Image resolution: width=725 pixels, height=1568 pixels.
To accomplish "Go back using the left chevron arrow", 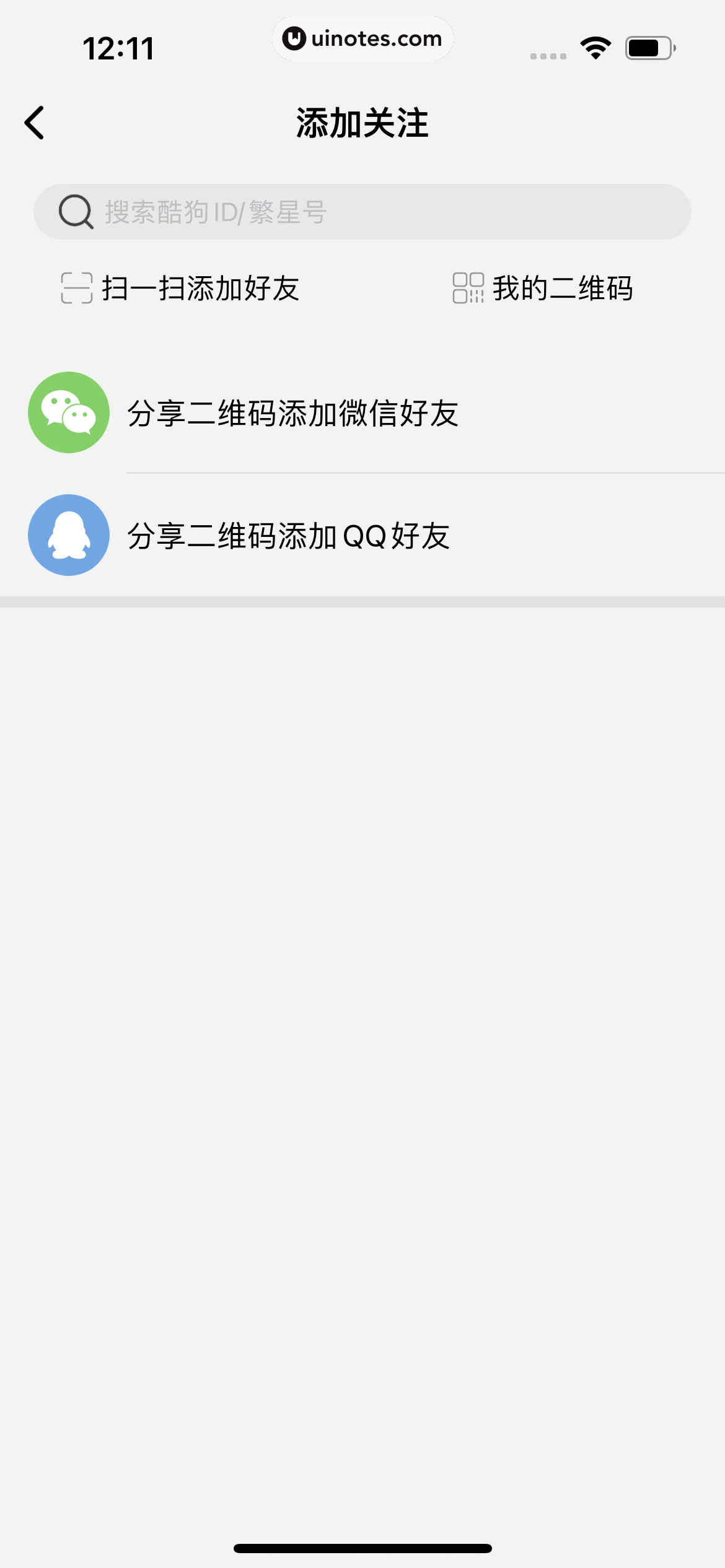I will coord(35,122).
